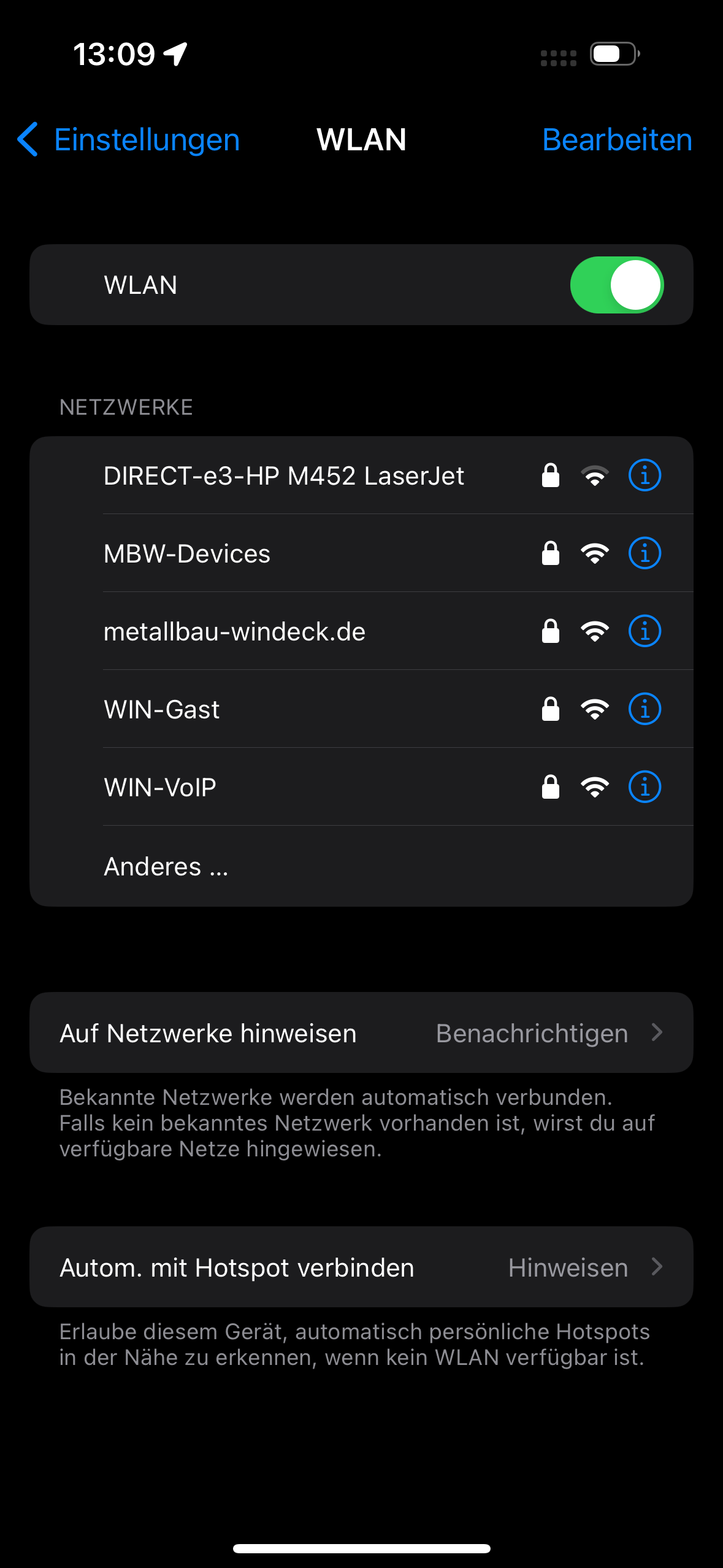Show WIN-VoIP network info
The width and height of the screenshot is (723, 1568).
click(x=645, y=787)
